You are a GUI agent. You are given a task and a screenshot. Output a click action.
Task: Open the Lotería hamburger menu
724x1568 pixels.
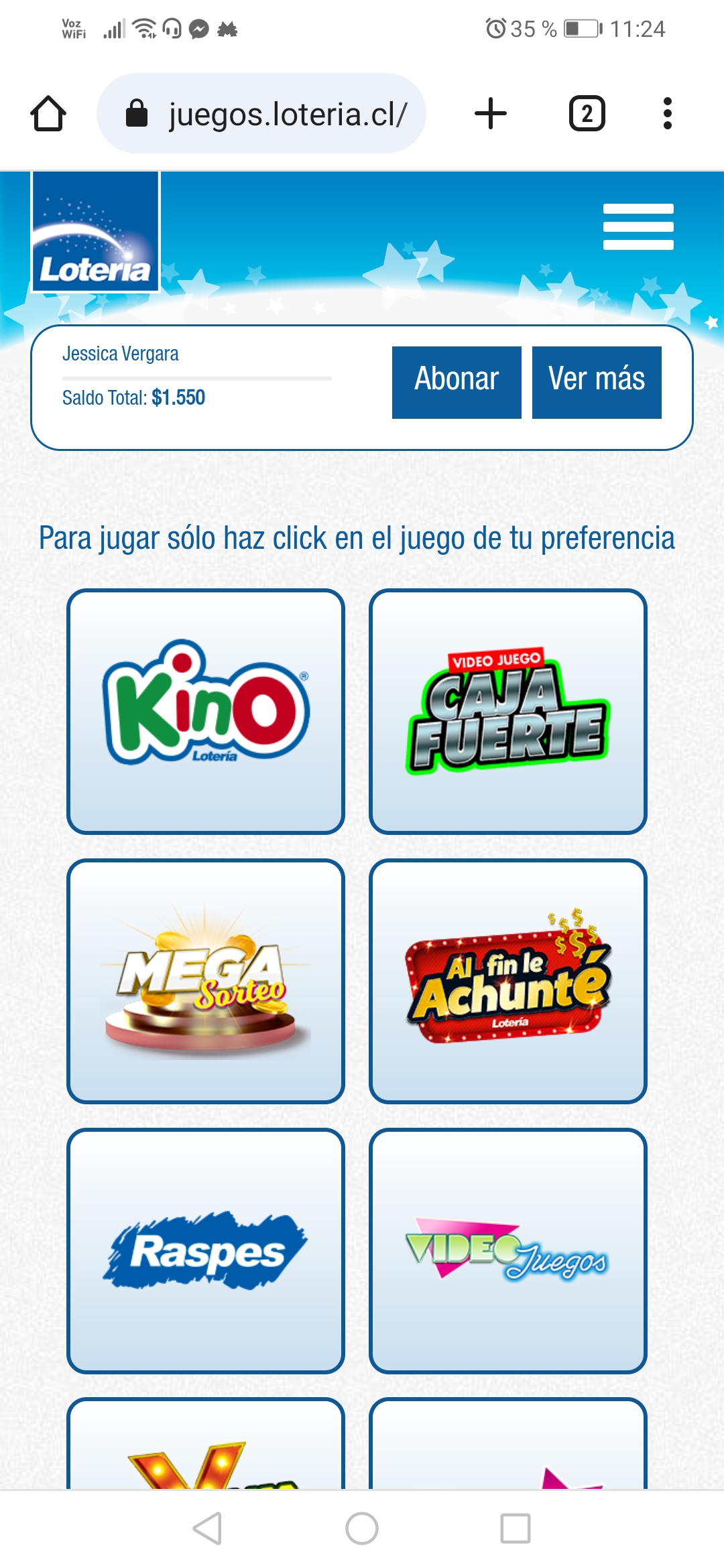tap(638, 226)
